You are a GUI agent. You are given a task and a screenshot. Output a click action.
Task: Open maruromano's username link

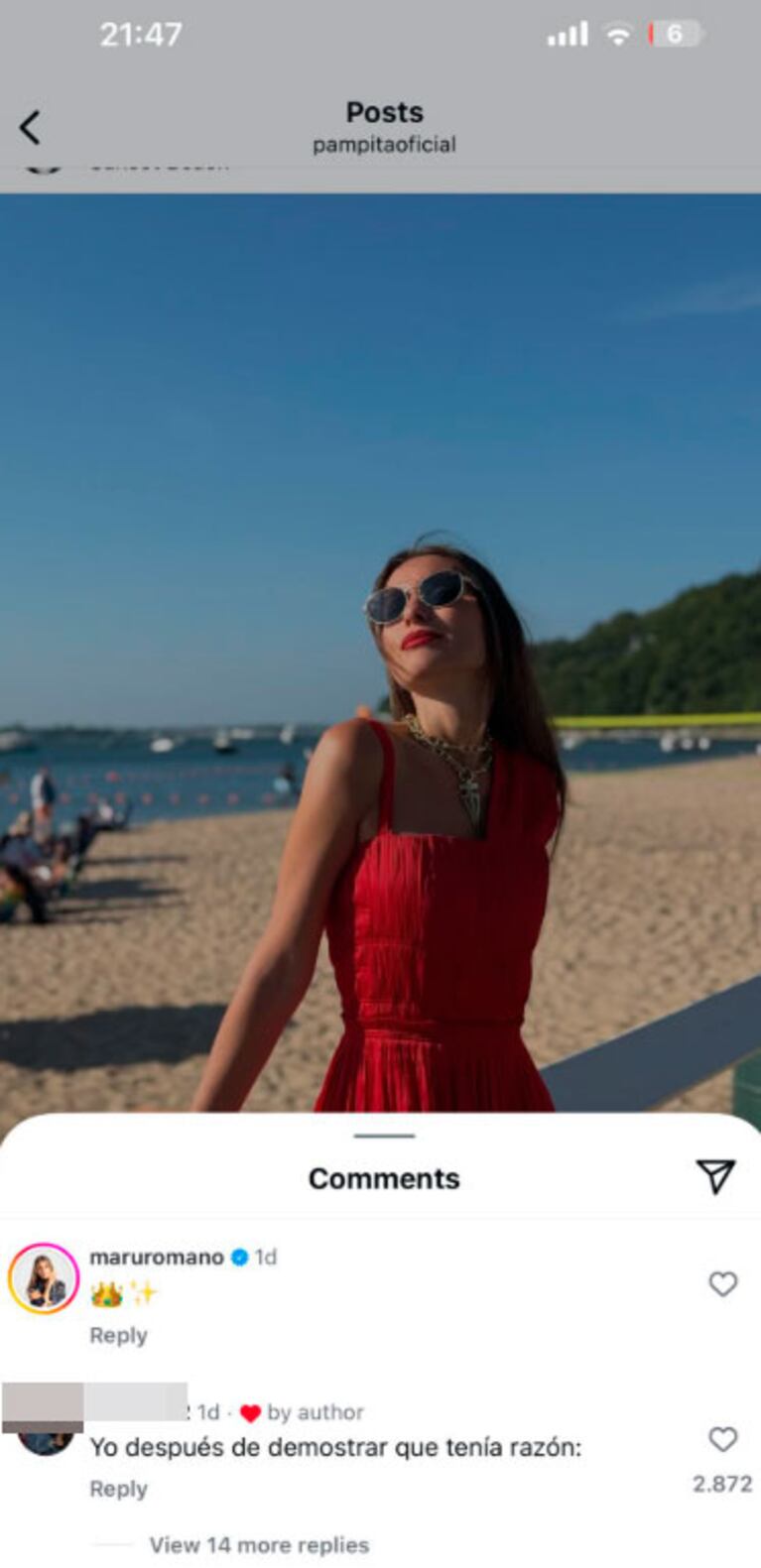pyautogui.click(x=156, y=1257)
